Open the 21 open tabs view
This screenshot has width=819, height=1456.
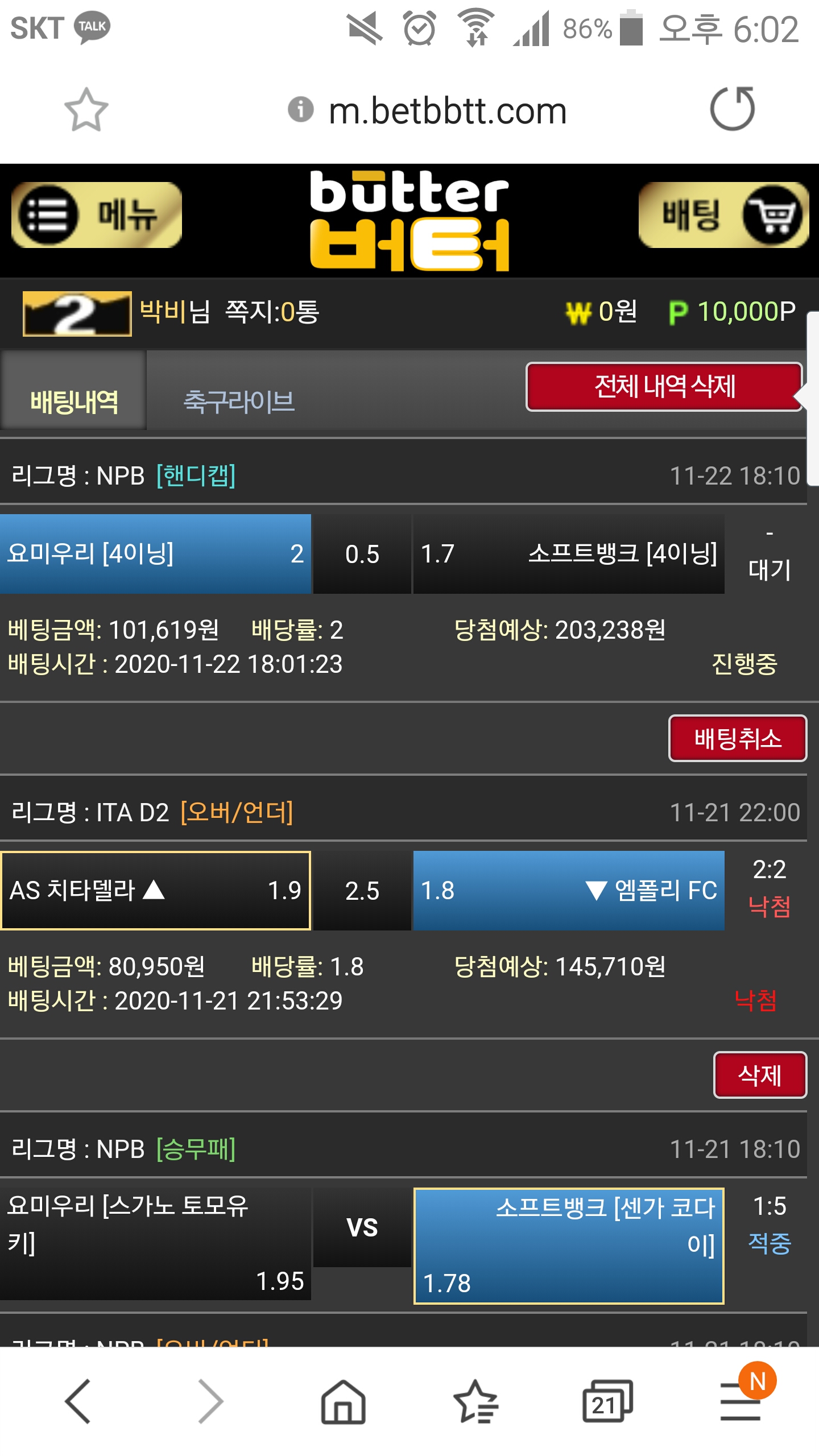607,1401
